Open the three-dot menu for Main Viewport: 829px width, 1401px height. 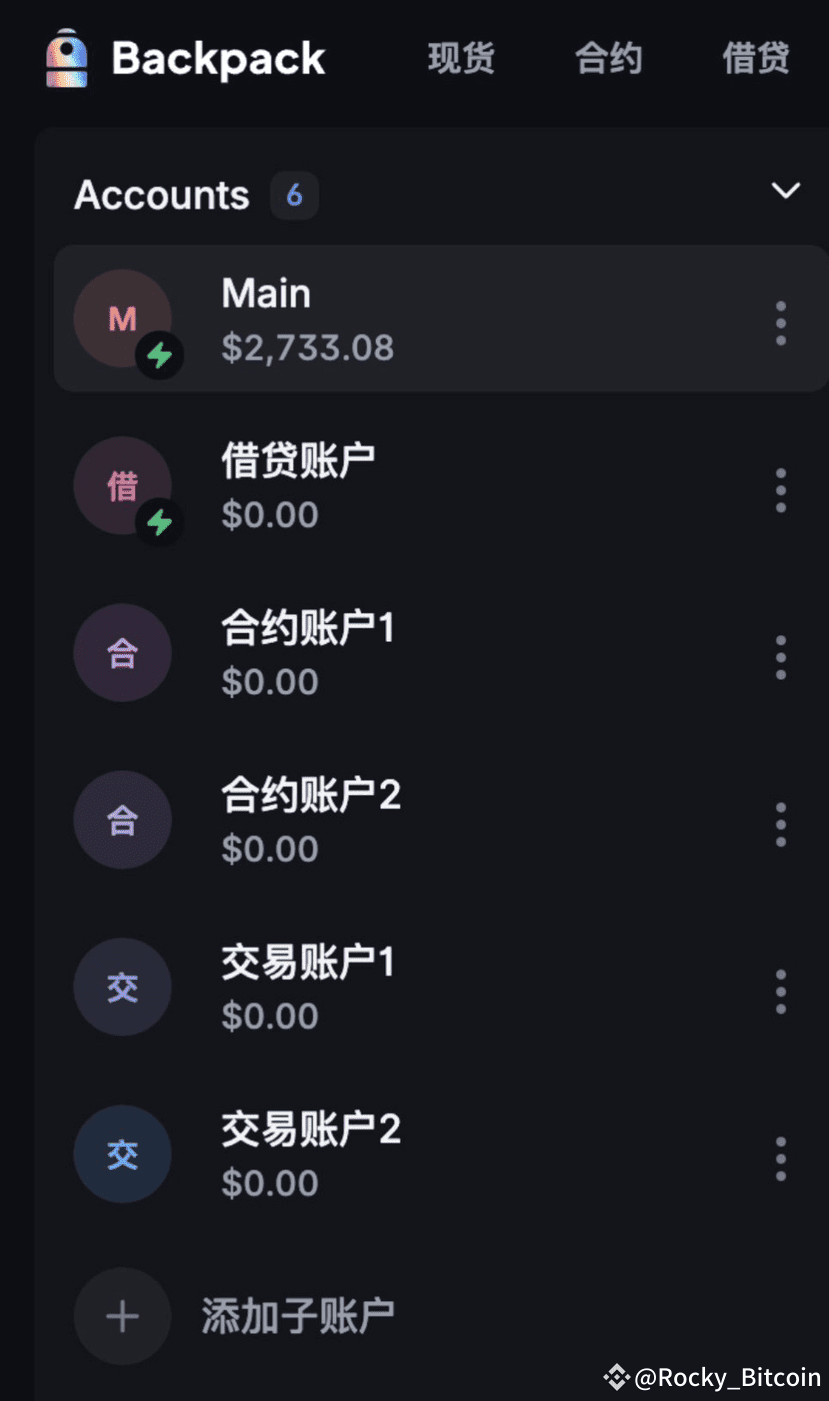pos(780,322)
